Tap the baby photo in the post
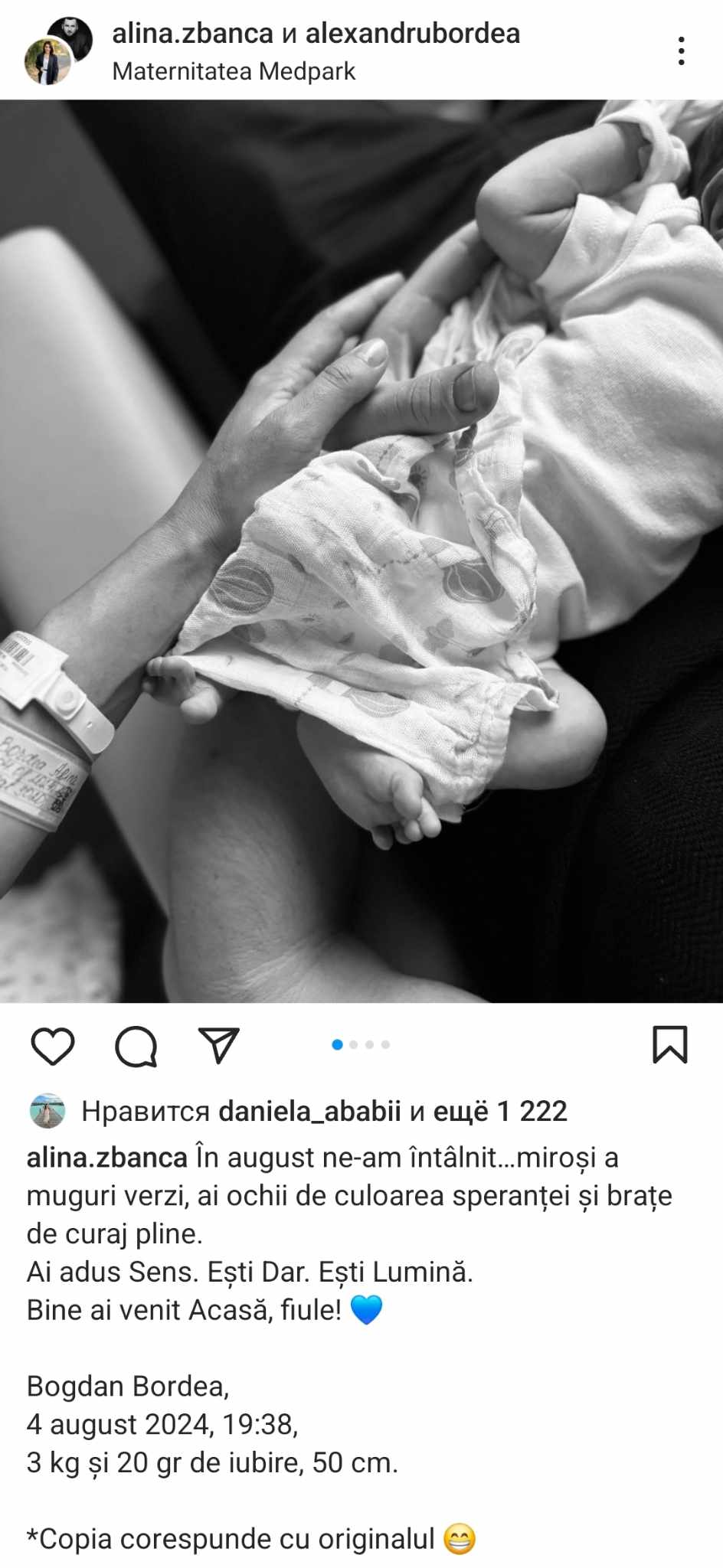Viewport: 723px width, 1568px height. pyautogui.click(x=361, y=551)
